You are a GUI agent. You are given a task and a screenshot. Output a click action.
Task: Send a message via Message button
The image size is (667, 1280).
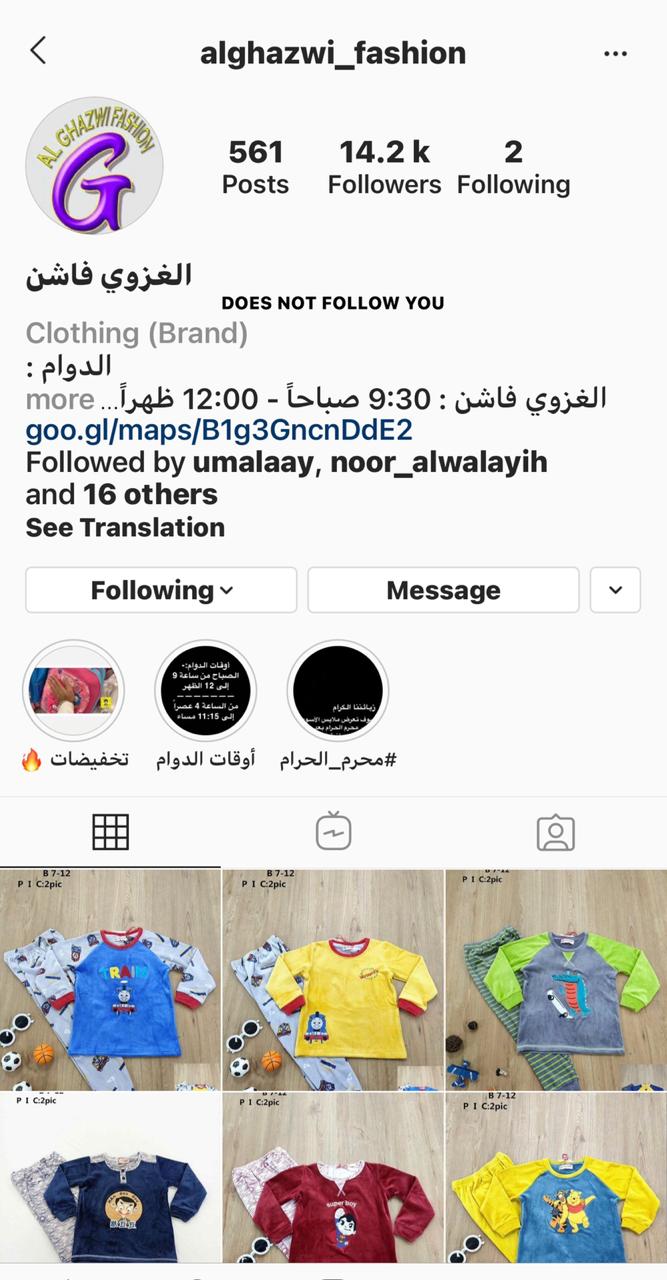443,590
